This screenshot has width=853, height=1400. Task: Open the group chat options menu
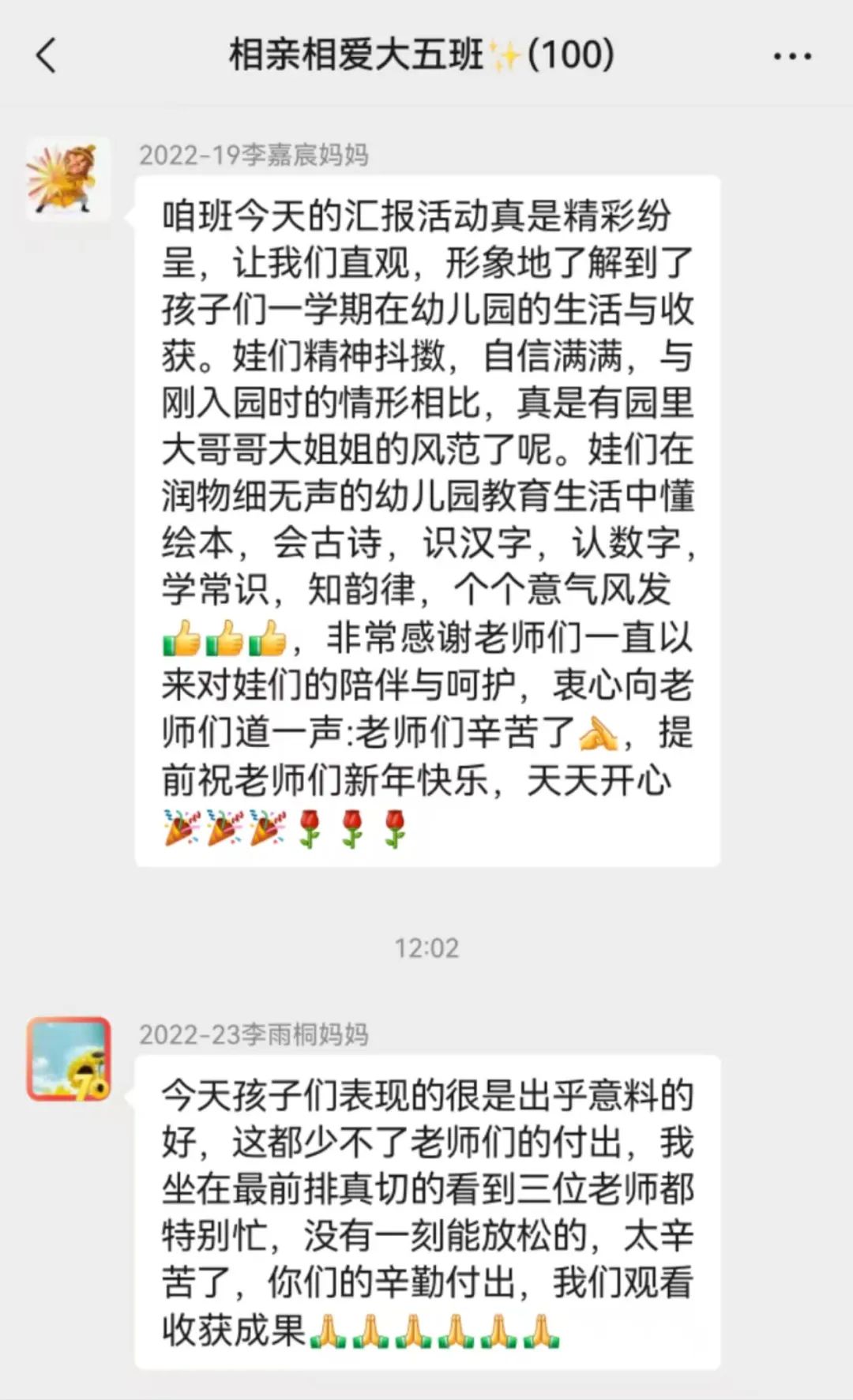[791, 56]
